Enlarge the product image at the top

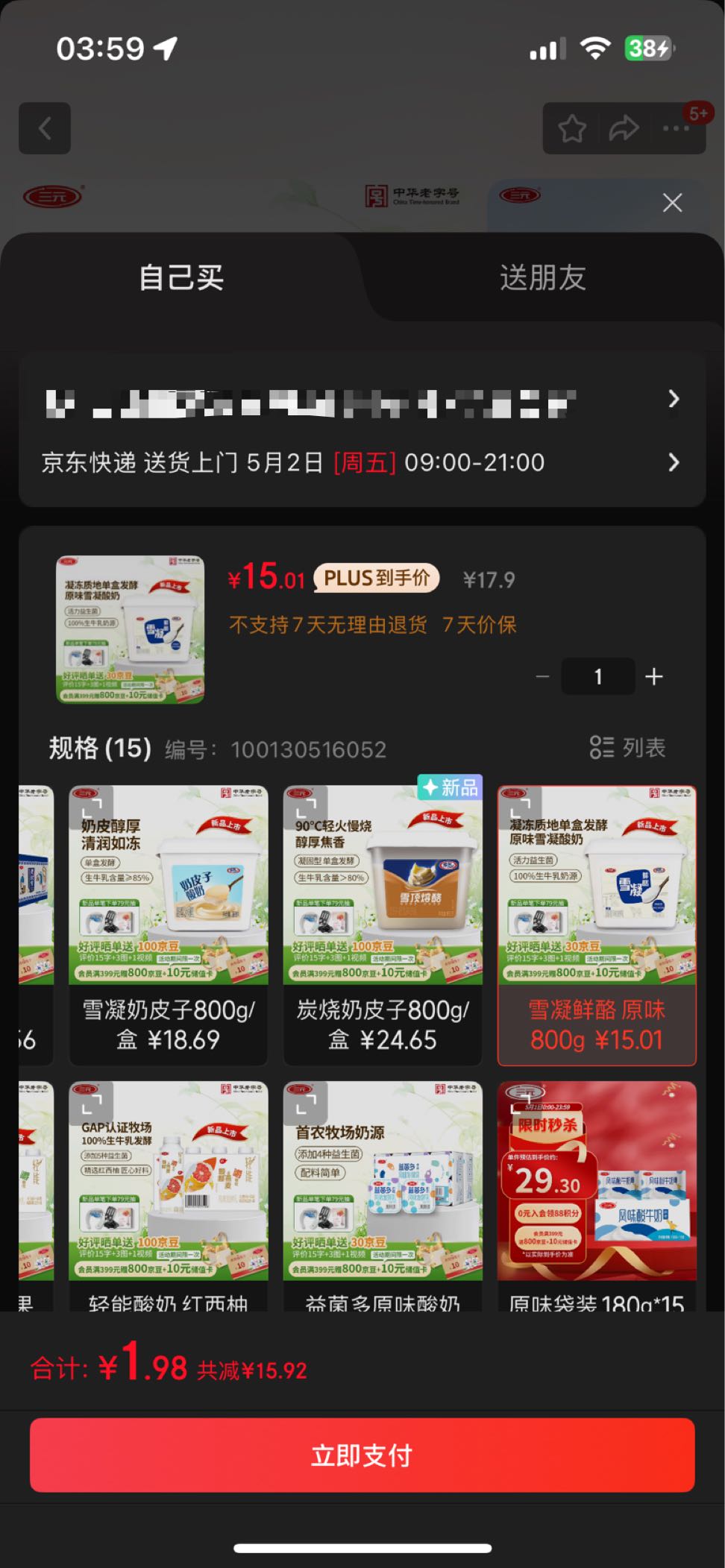131,629
